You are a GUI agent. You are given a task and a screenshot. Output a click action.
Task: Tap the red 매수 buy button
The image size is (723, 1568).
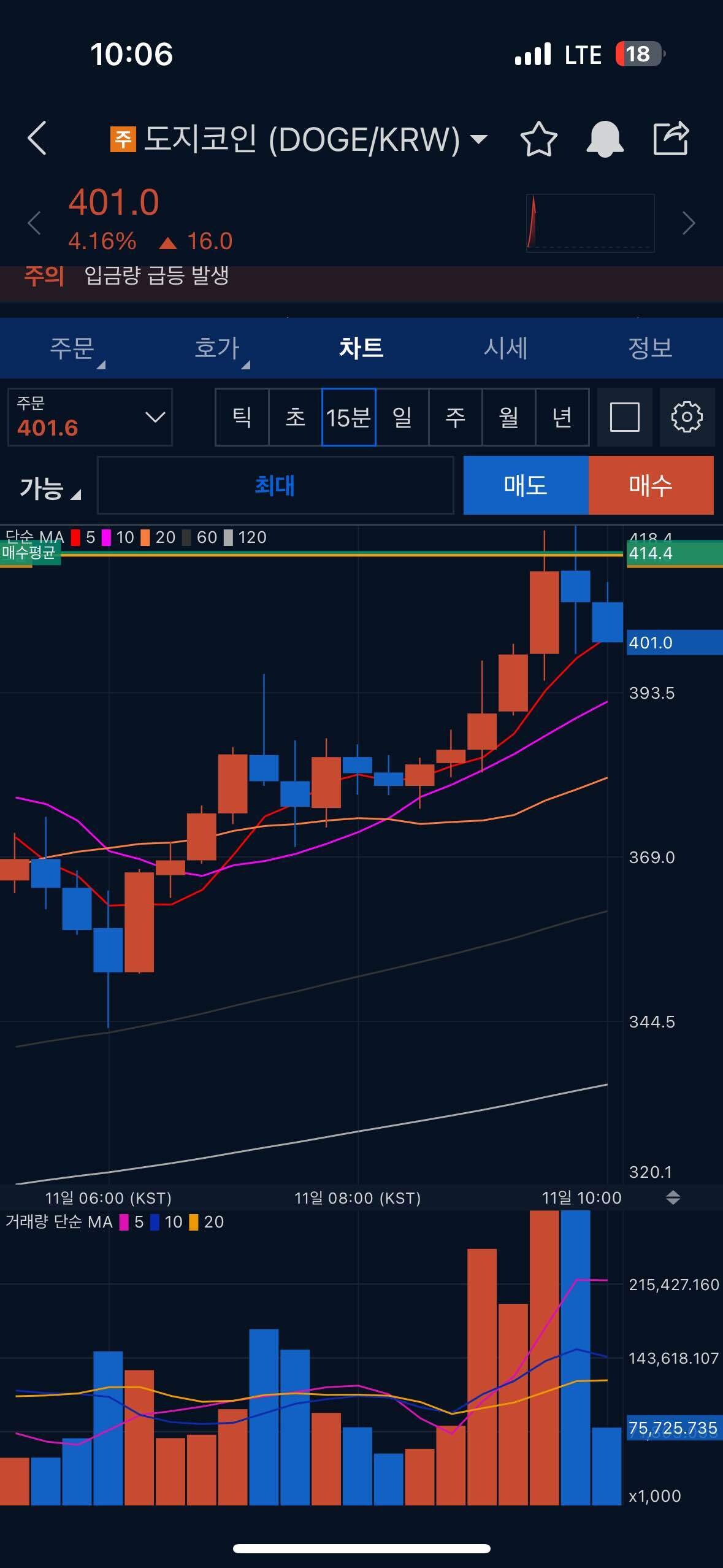(x=651, y=485)
